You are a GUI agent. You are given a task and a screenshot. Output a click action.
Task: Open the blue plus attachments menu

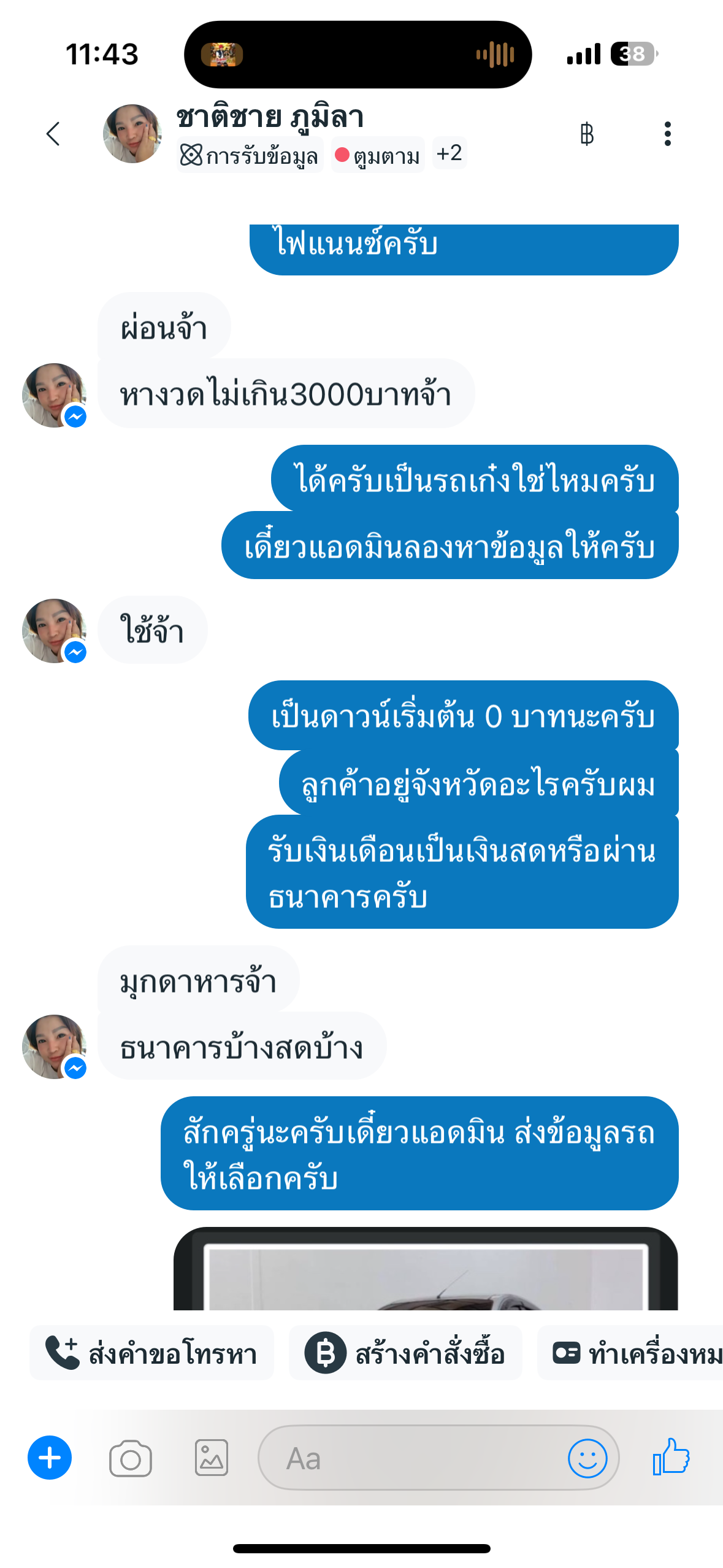pyautogui.click(x=50, y=1458)
